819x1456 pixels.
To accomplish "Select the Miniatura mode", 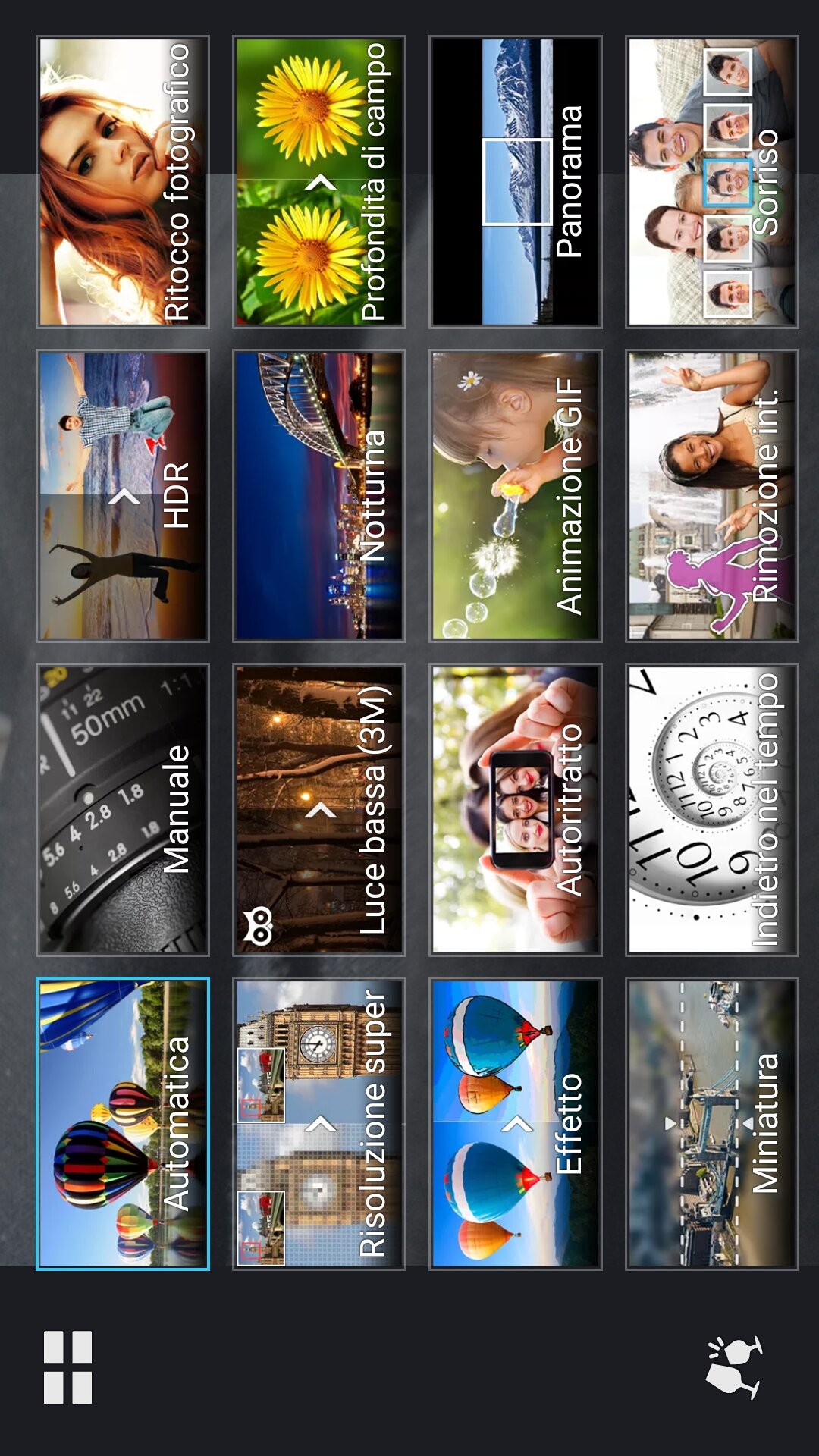I will (712, 1124).
